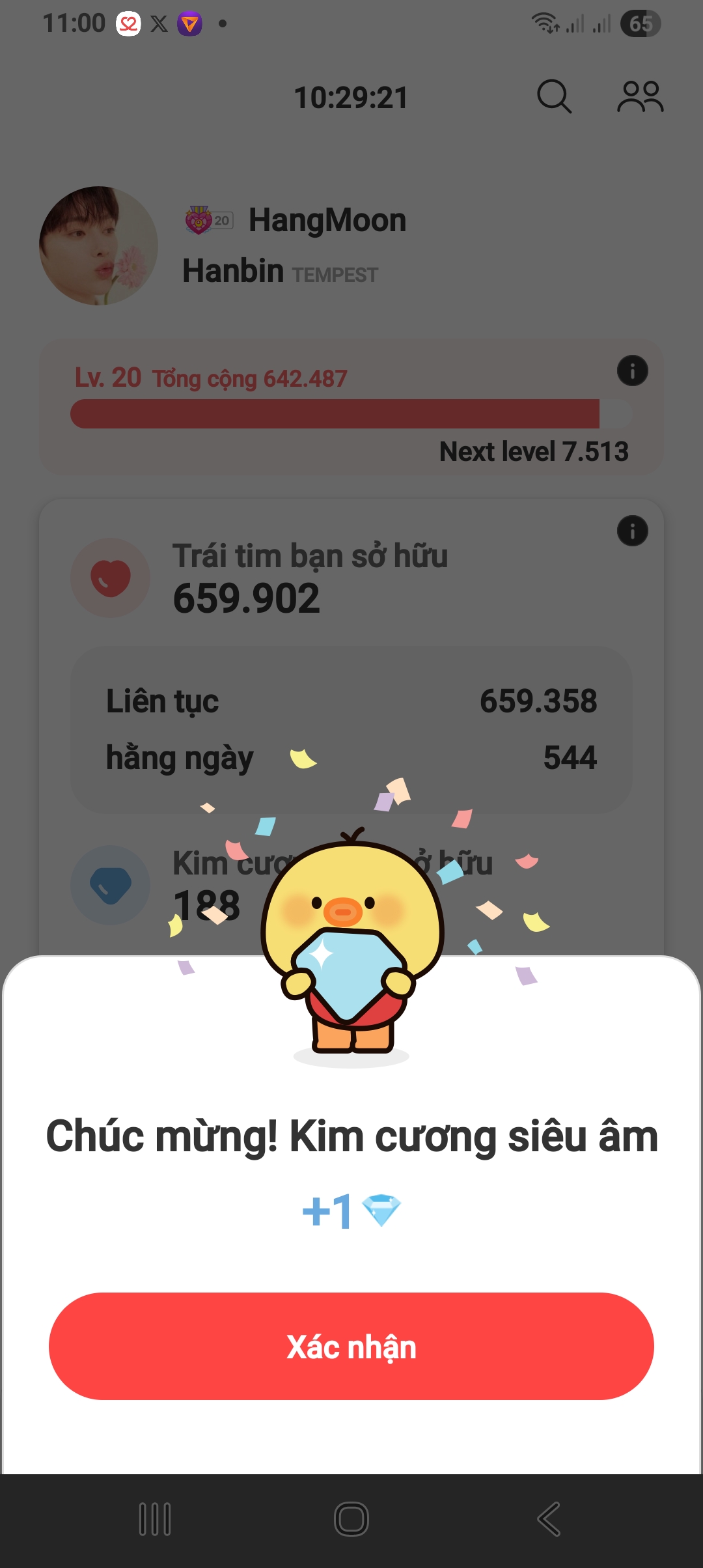This screenshot has width=703, height=1568.
Task: Show level info next to Lv. 20
Action: [x=632, y=371]
